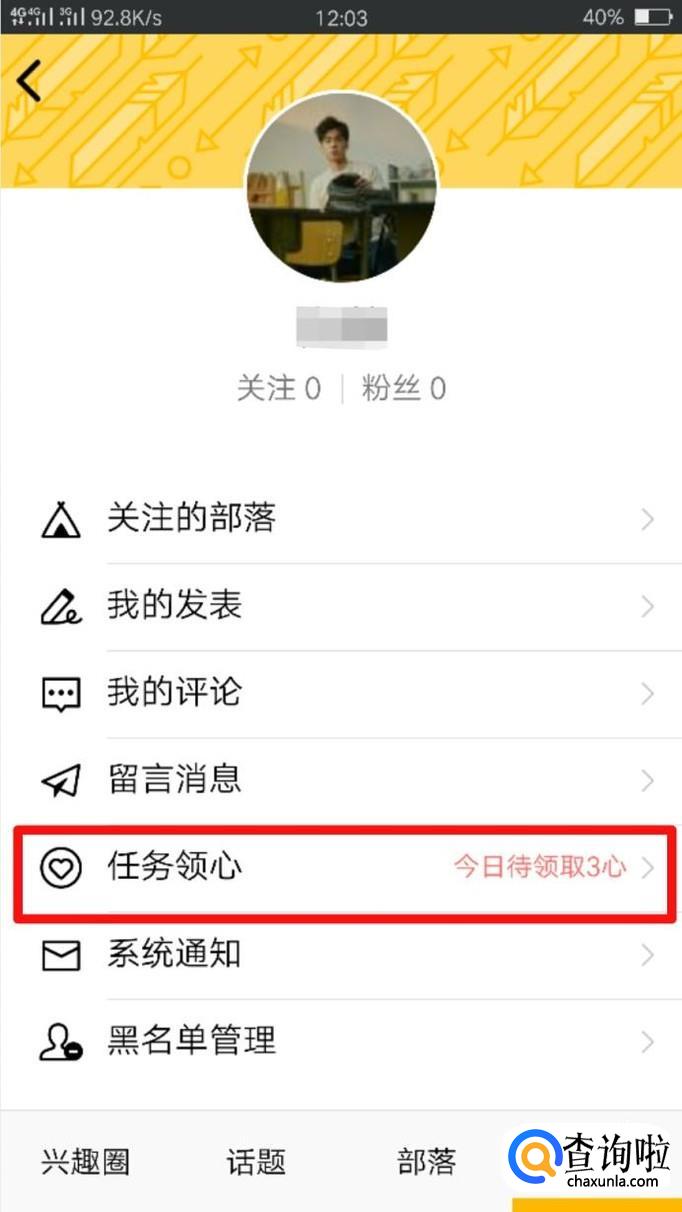Open 任务领心 to claim hearts

(341, 867)
